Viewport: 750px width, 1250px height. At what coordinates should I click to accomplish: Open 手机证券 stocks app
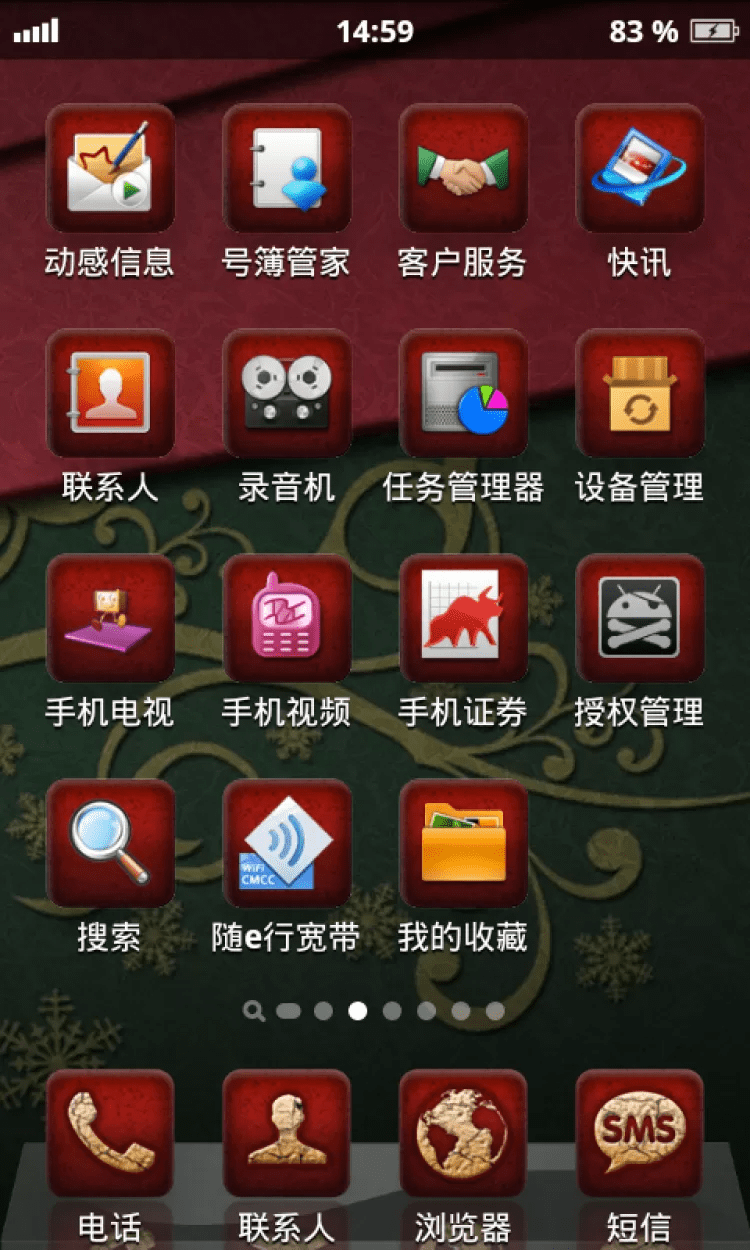tap(463, 618)
